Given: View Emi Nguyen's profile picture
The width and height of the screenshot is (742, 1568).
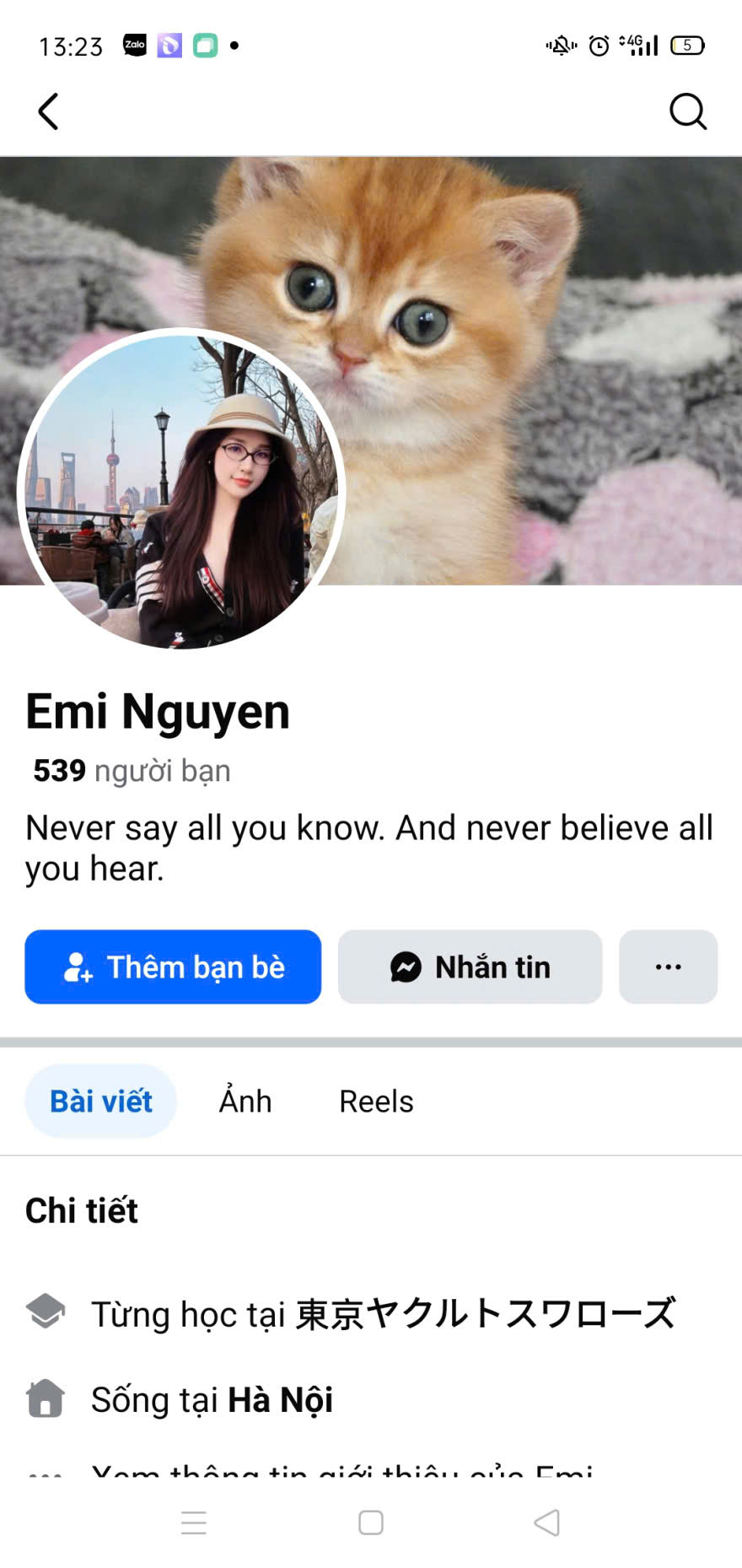Looking at the screenshot, I should tap(180, 489).
